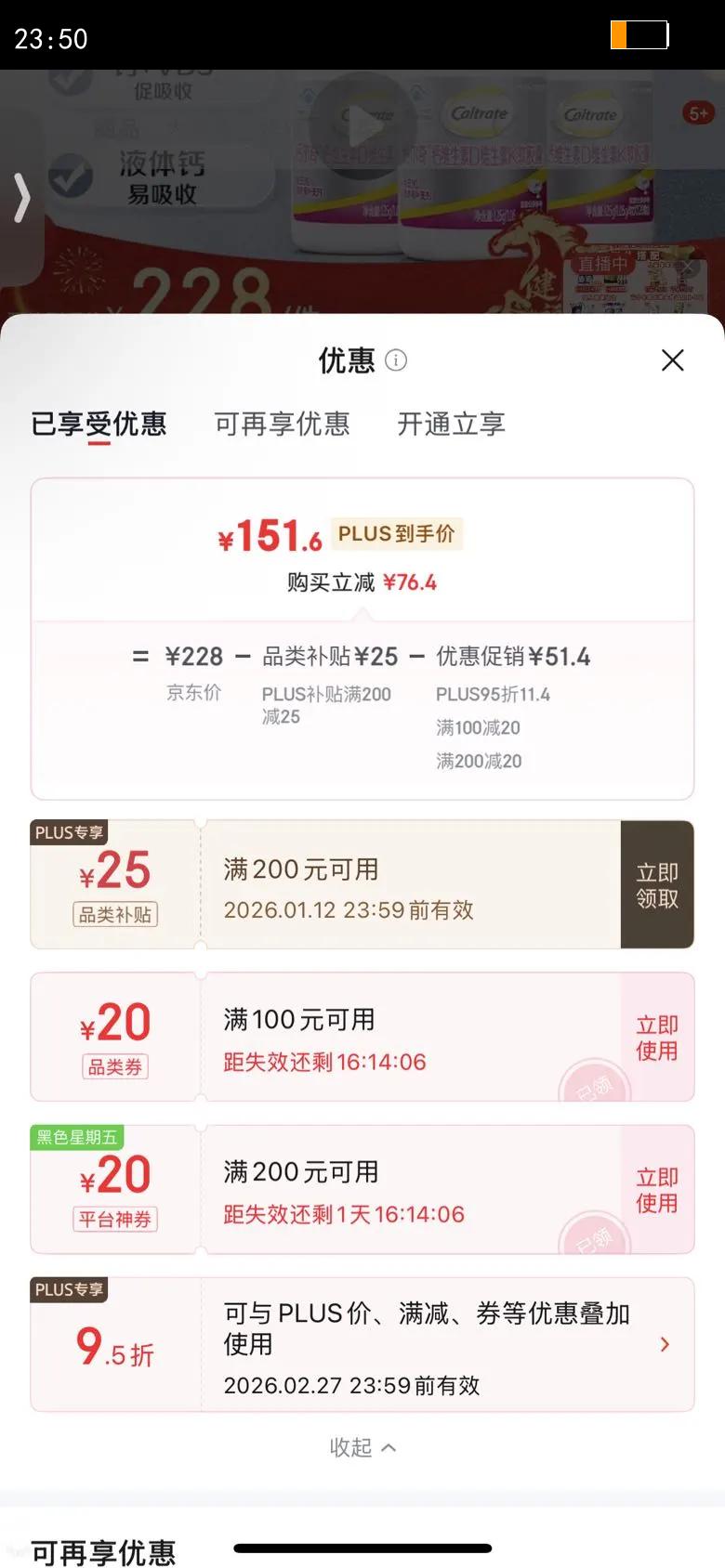Tap the 5+ badge on the product image
This screenshot has width=725, height=1568.
[697, 111]
